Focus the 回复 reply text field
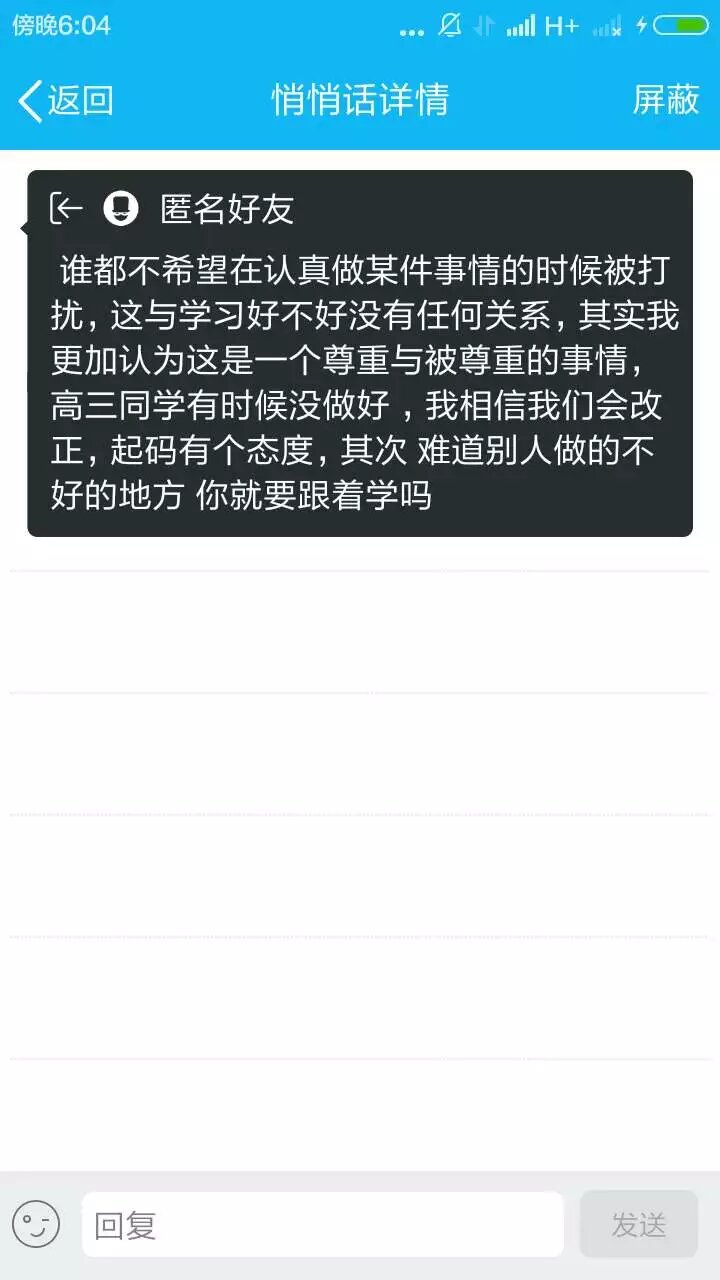Image resolution: width=720 pixels, height=1280 pixels. coord(322,1224)
